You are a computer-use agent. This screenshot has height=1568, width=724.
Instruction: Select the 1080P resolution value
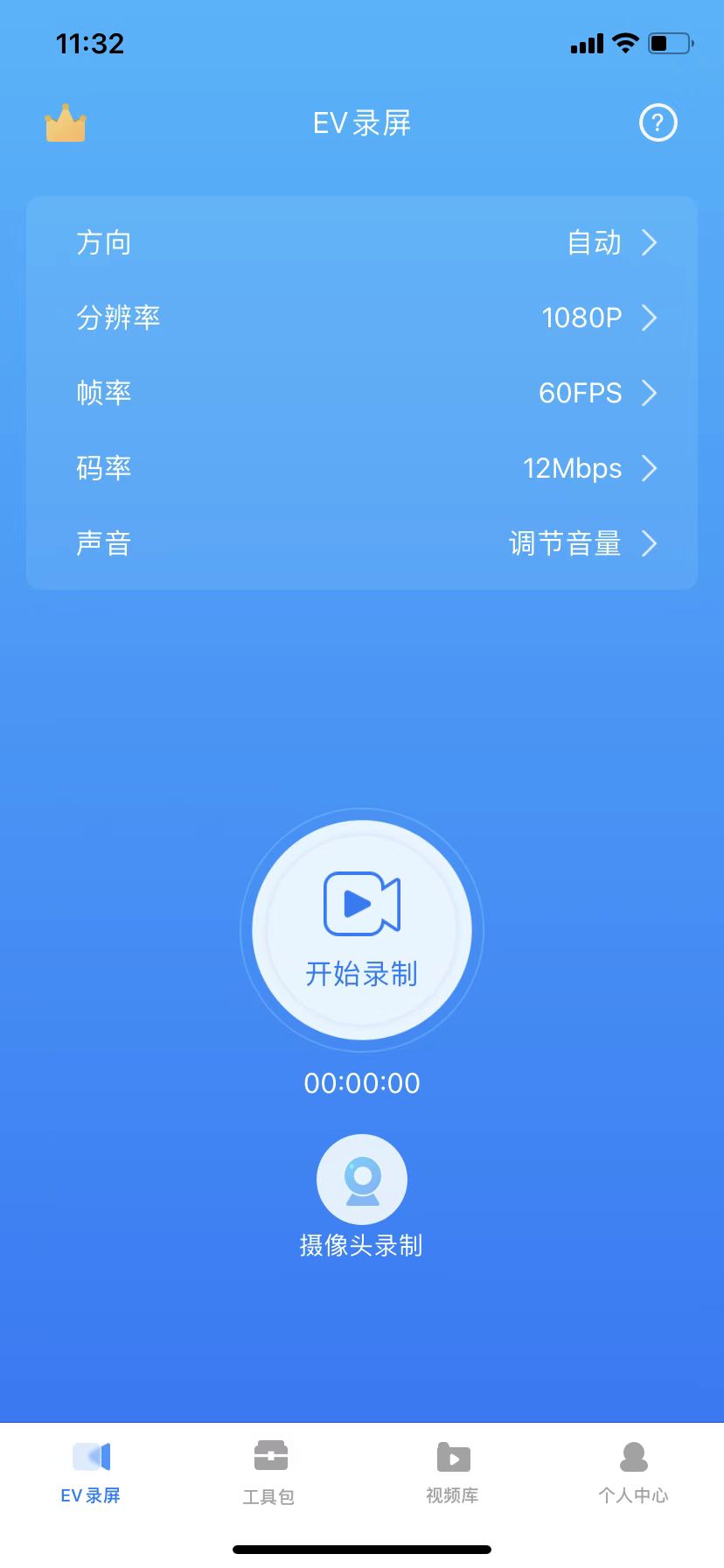(581, 318)
